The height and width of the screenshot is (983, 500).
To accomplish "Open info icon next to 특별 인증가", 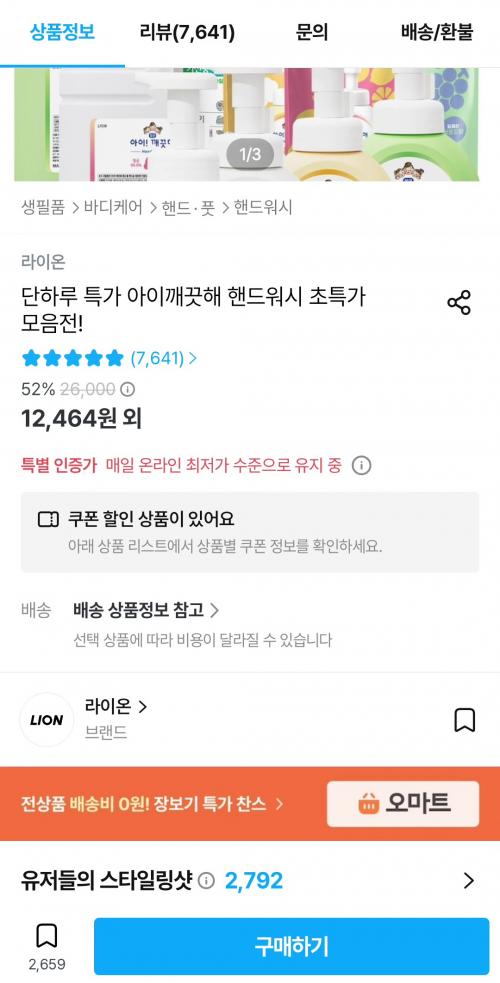I will coord(361,466).
